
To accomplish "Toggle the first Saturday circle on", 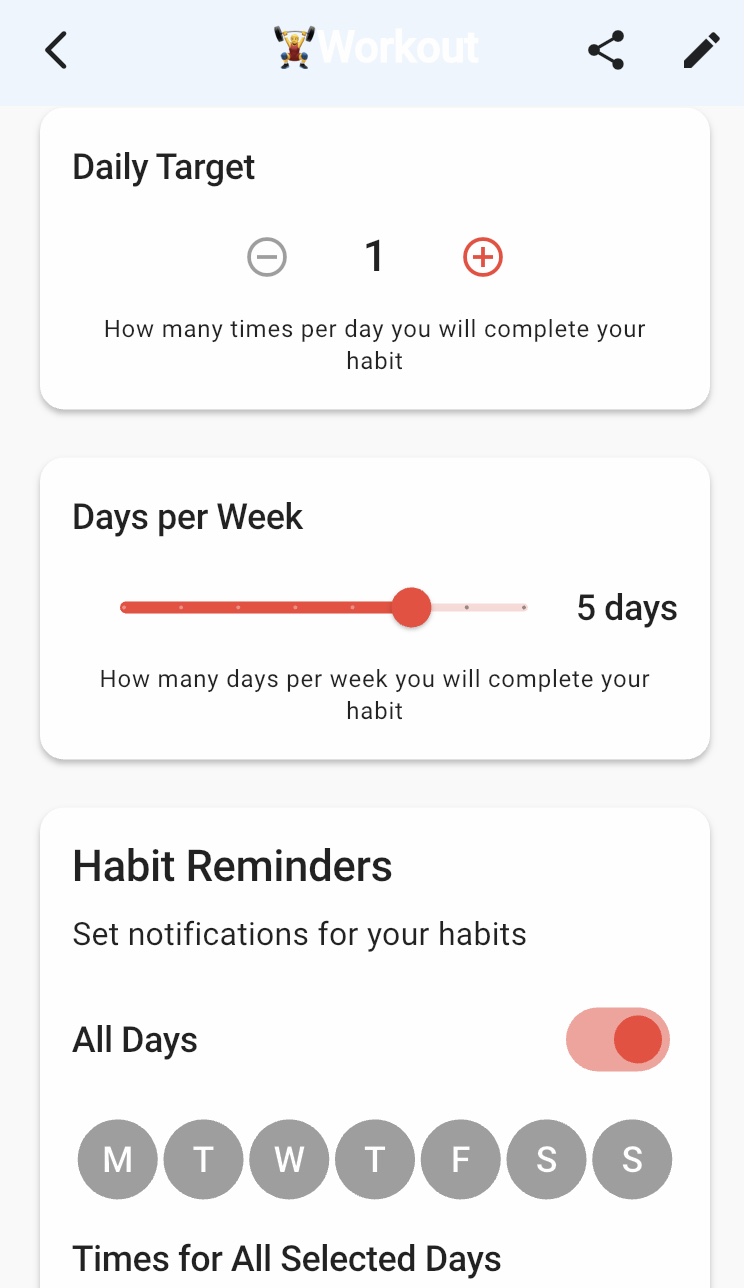I will (x=546, y=1159).
